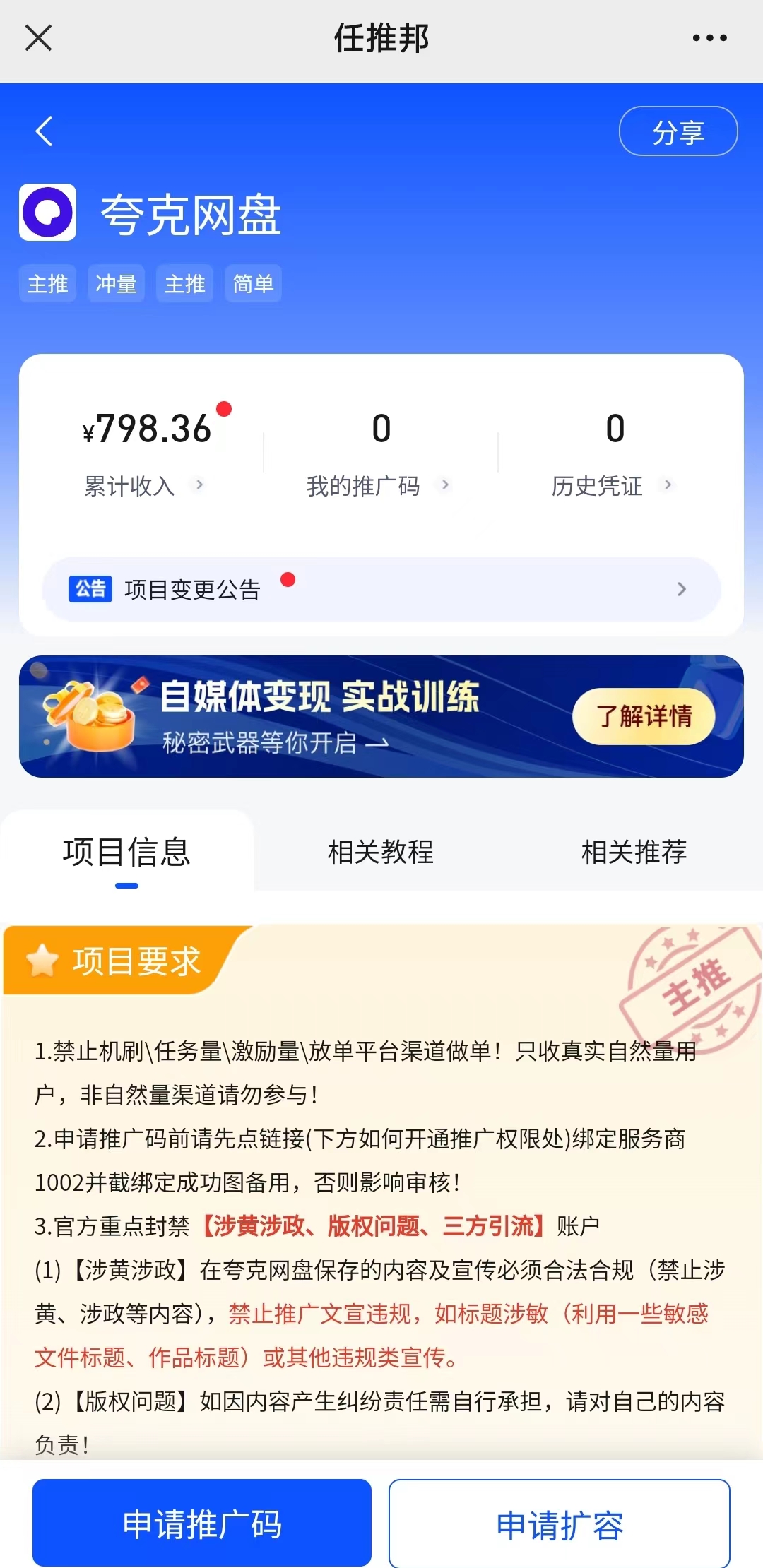Switch to the 项目信息 tab
The width and height of the screenshot is (763, 1568).
[x=127, y=852]
